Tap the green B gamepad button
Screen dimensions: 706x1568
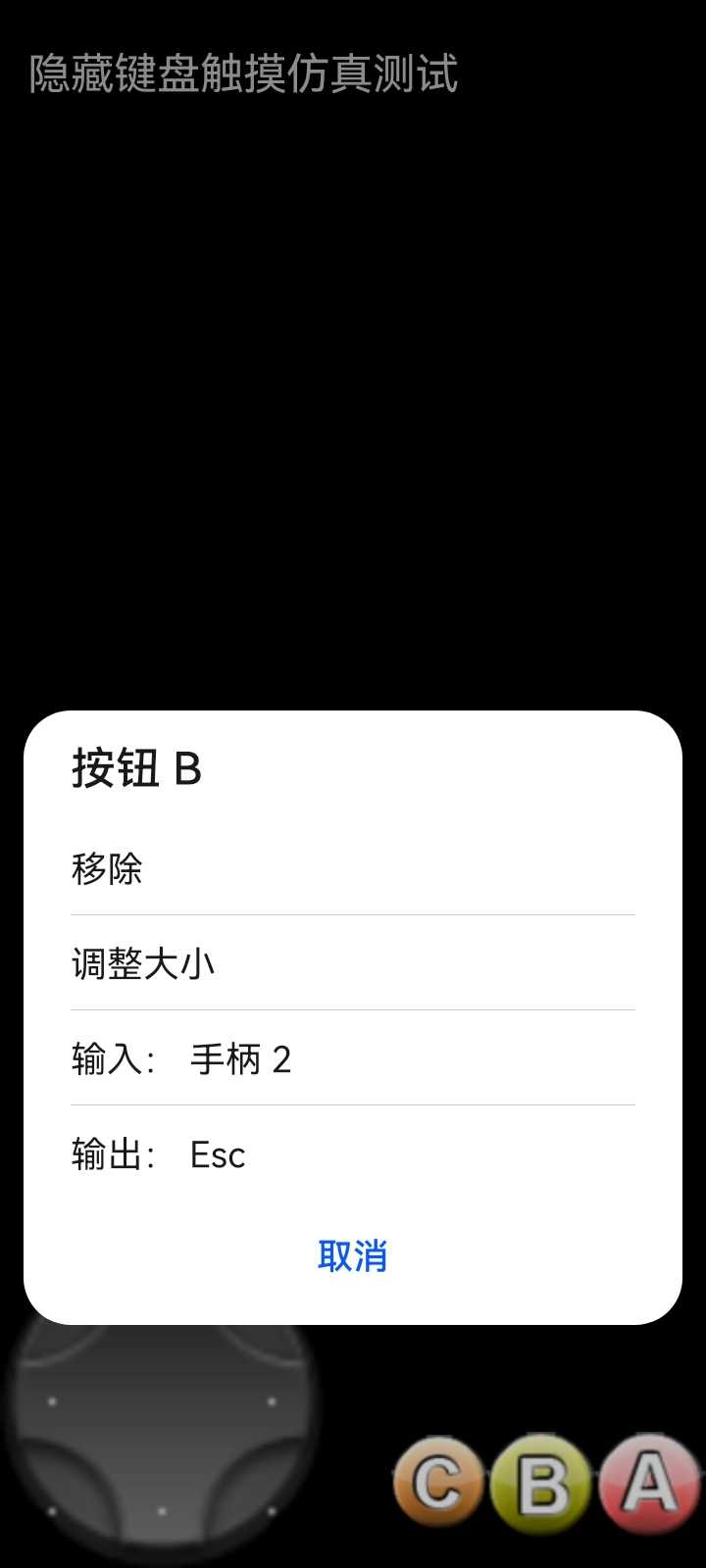[541, 1485]
